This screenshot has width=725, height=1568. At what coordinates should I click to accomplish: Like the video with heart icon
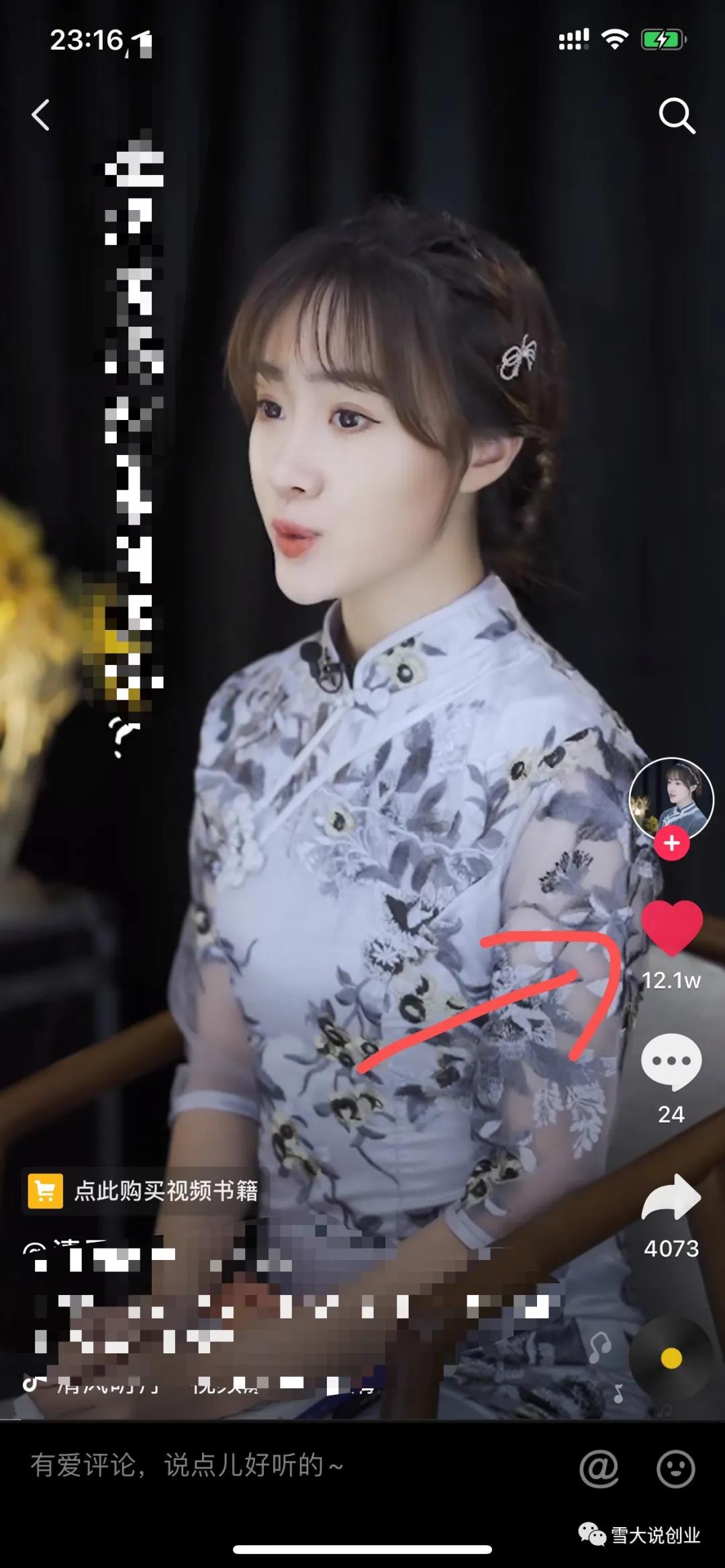tap(671, 927)
